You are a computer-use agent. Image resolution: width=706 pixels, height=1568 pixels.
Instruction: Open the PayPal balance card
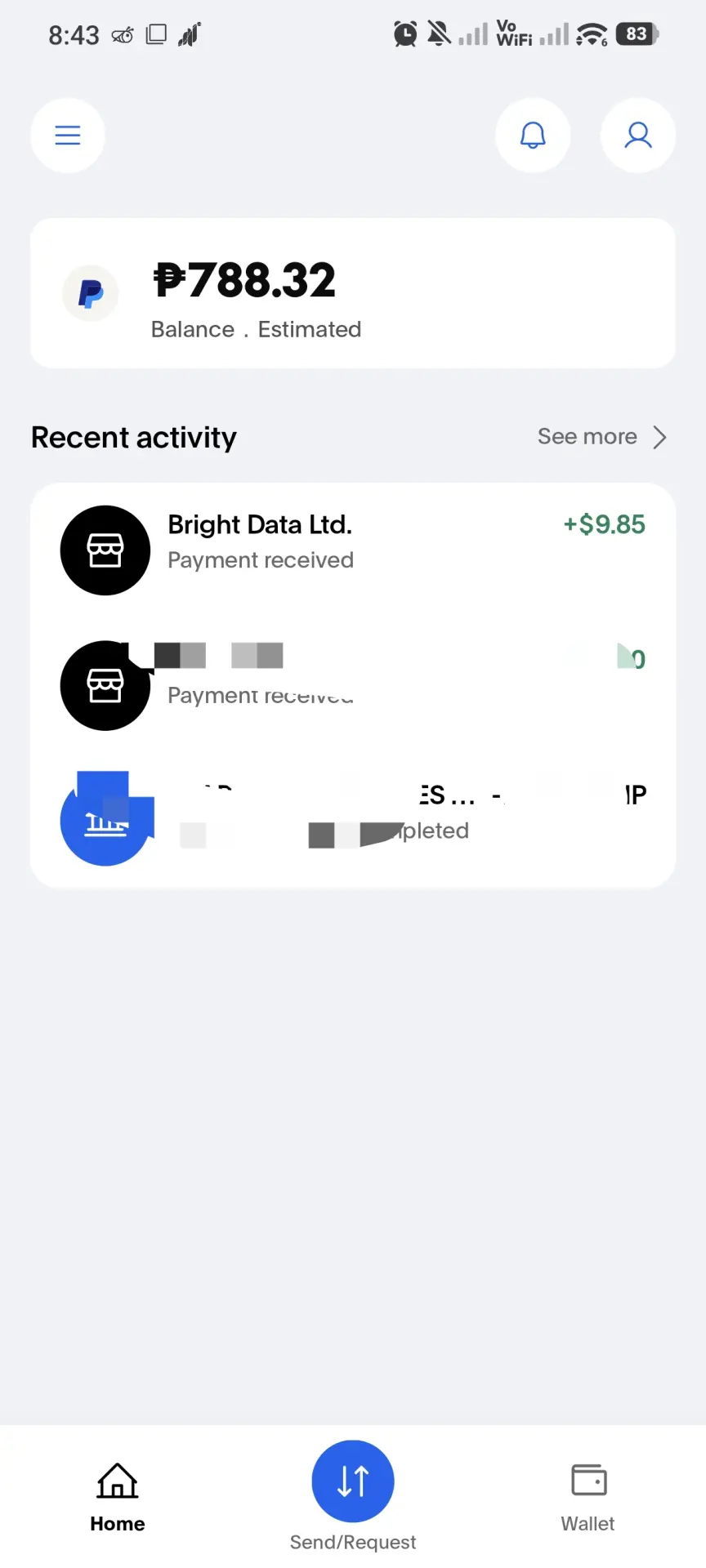coord(353,293)
